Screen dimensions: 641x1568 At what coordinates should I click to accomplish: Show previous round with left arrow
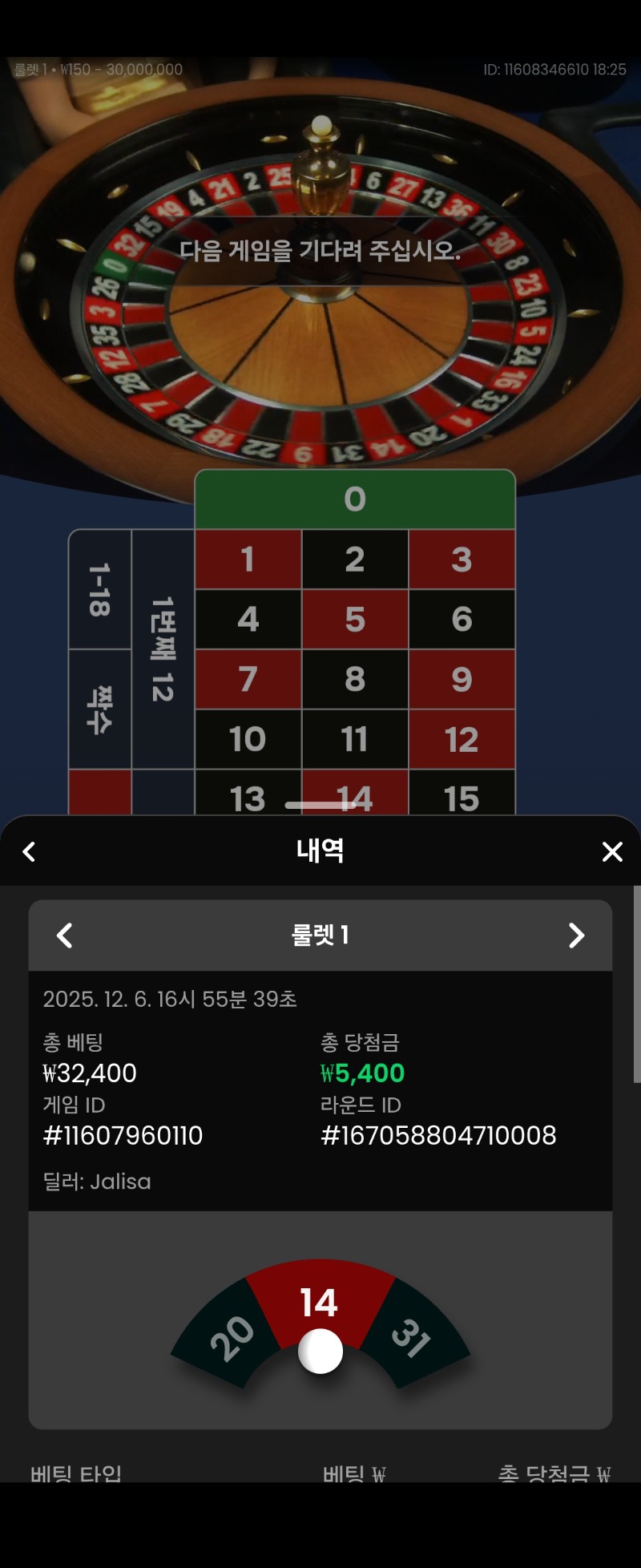tap(65, 936)
